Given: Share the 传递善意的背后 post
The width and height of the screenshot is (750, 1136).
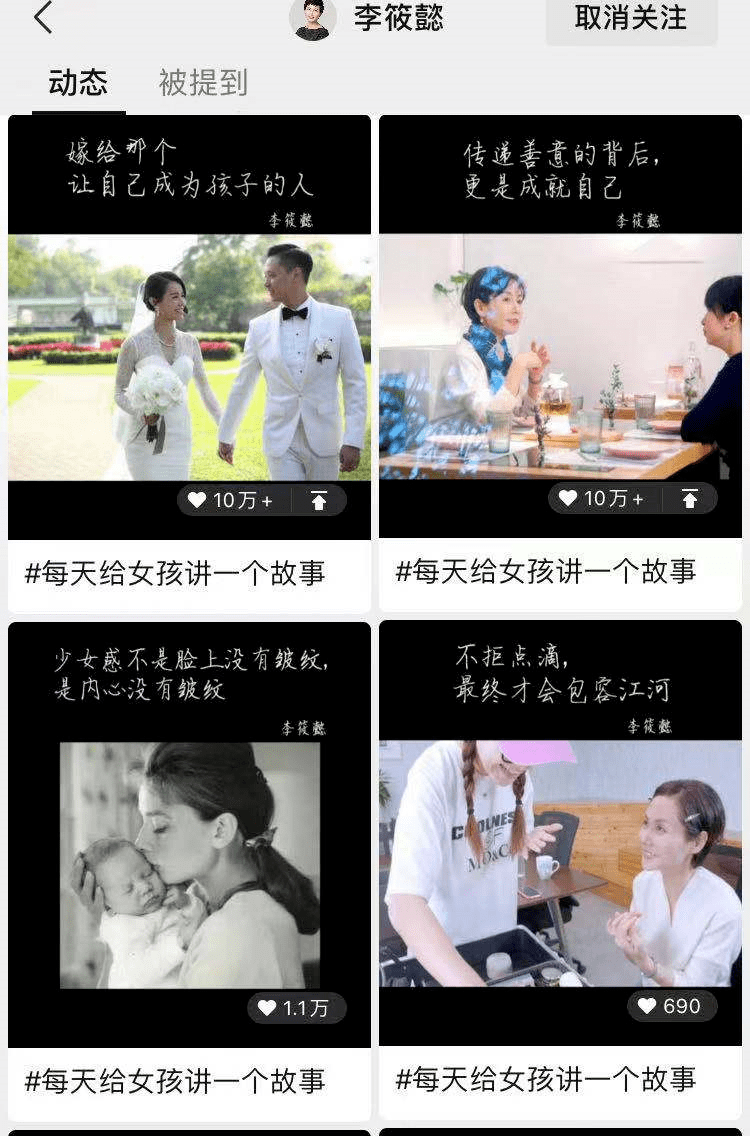Looking at the screenshot, I should pos(690,498).
